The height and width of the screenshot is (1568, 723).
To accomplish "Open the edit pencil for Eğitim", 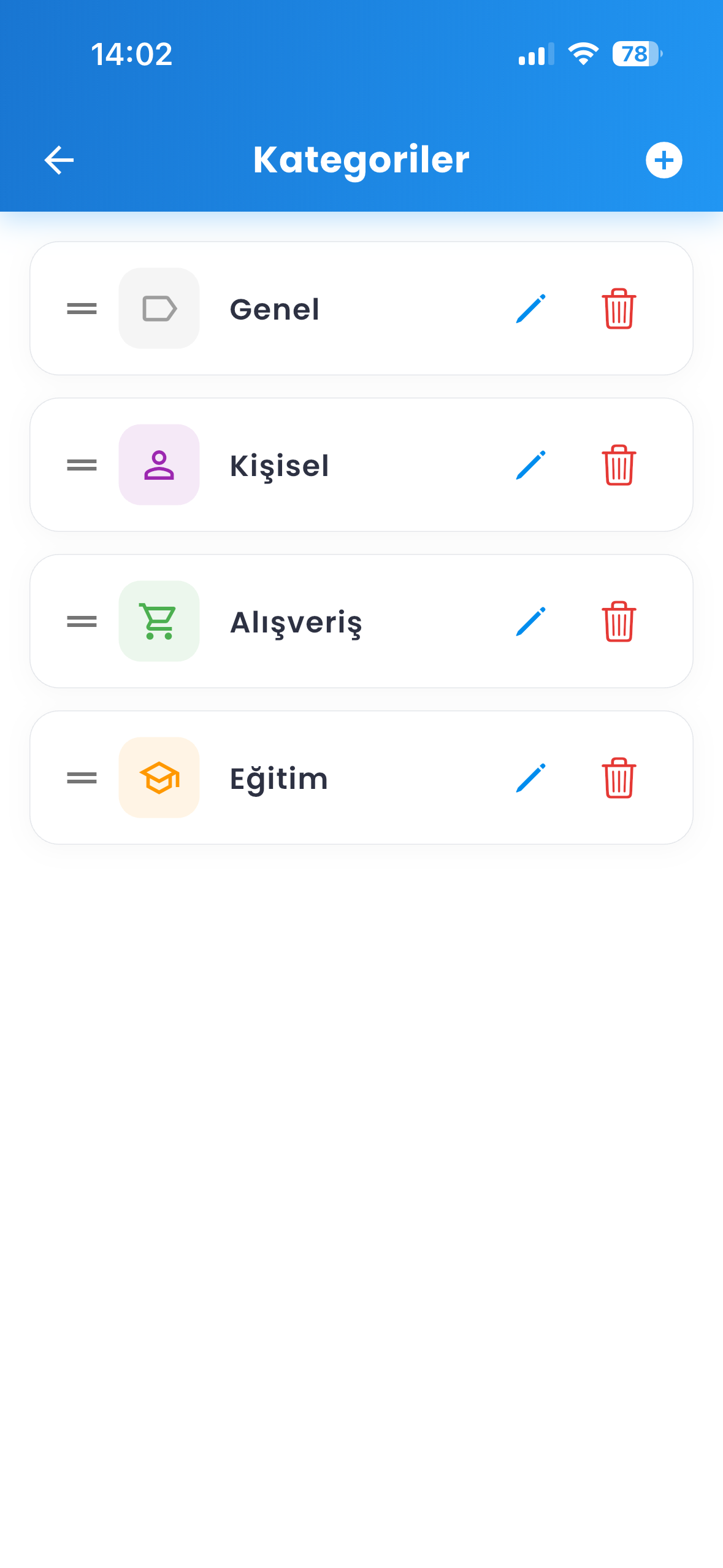I will (531, 777).
